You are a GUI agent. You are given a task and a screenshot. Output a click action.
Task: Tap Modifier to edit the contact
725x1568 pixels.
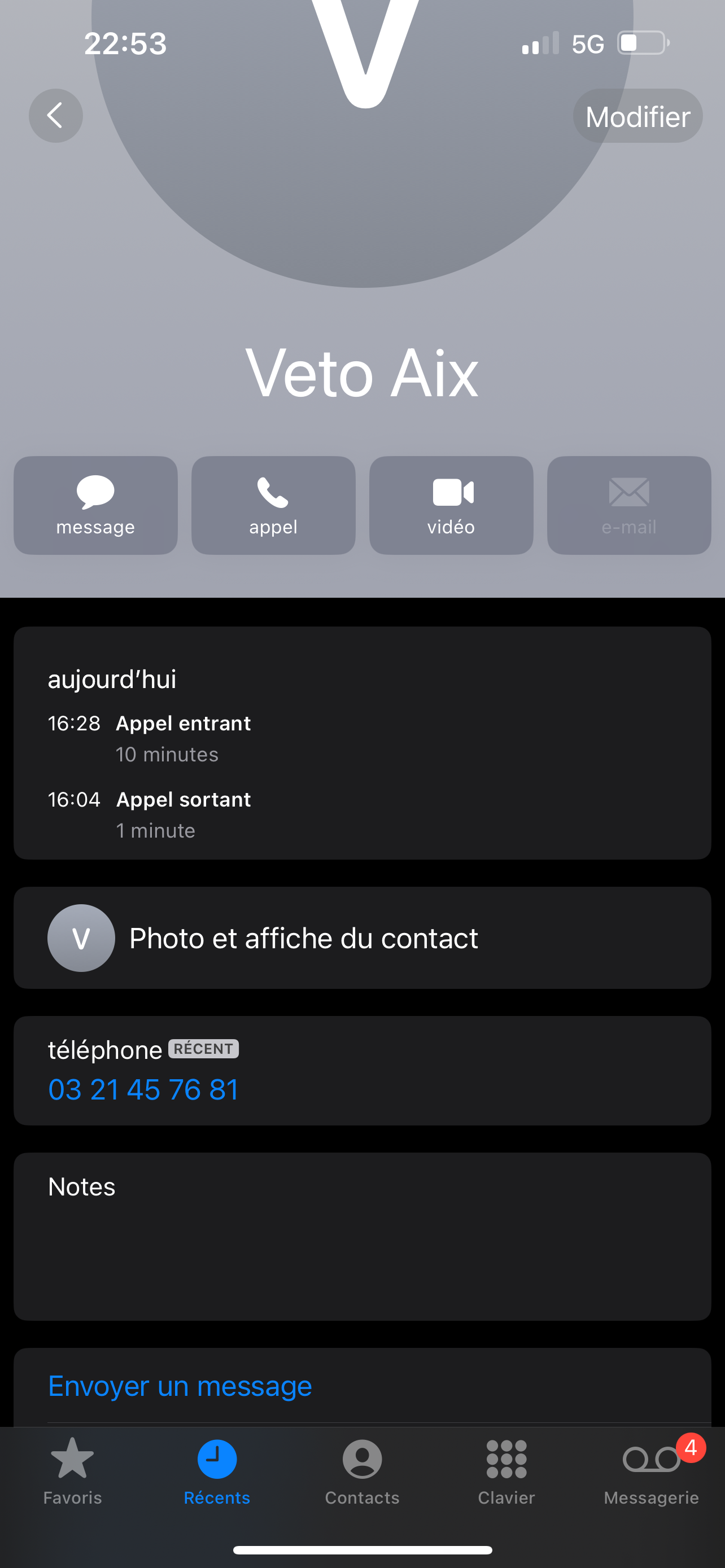coord(637,116)
